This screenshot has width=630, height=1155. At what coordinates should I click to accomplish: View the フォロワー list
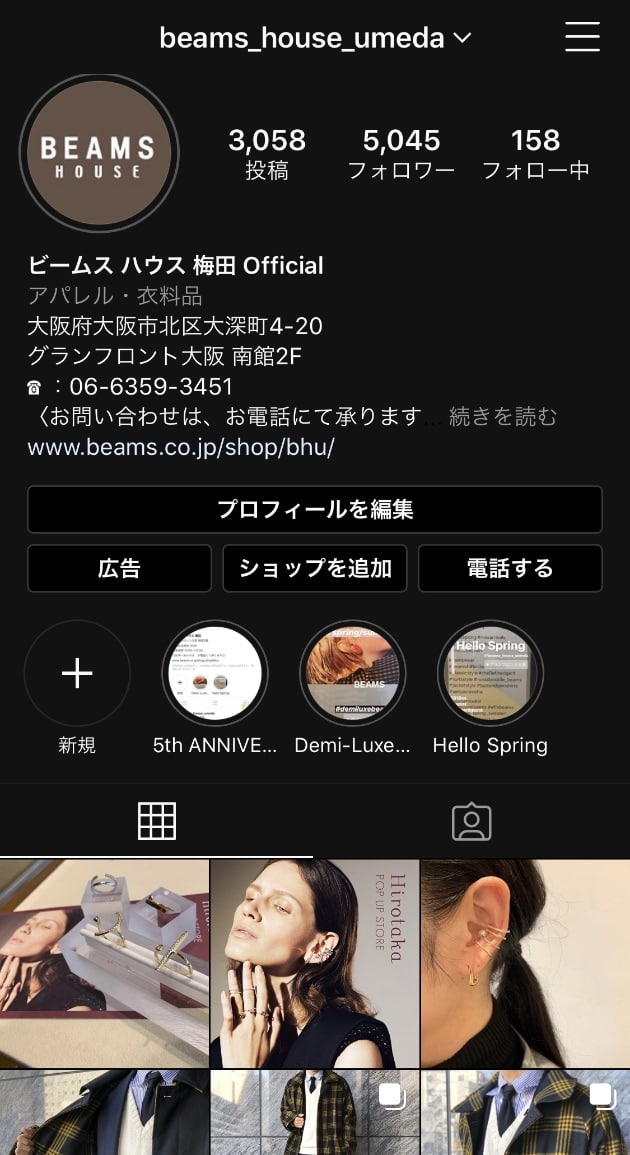pos(401,154)
